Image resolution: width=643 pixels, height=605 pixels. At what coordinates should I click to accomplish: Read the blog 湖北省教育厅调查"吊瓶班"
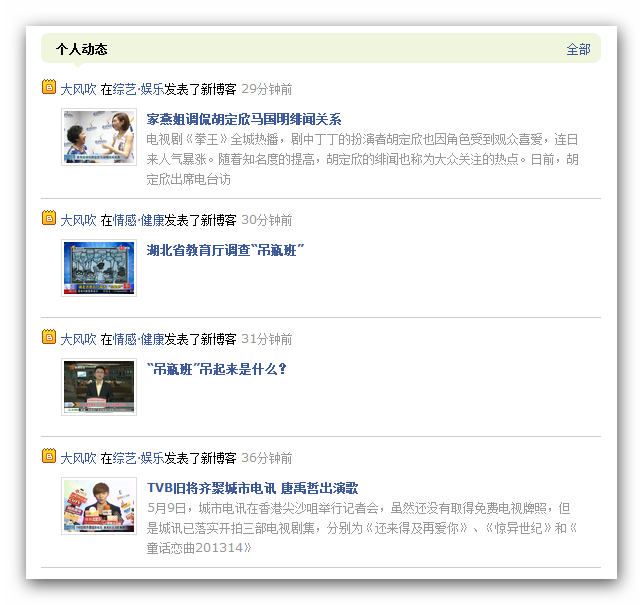click(x=225, y=250)
